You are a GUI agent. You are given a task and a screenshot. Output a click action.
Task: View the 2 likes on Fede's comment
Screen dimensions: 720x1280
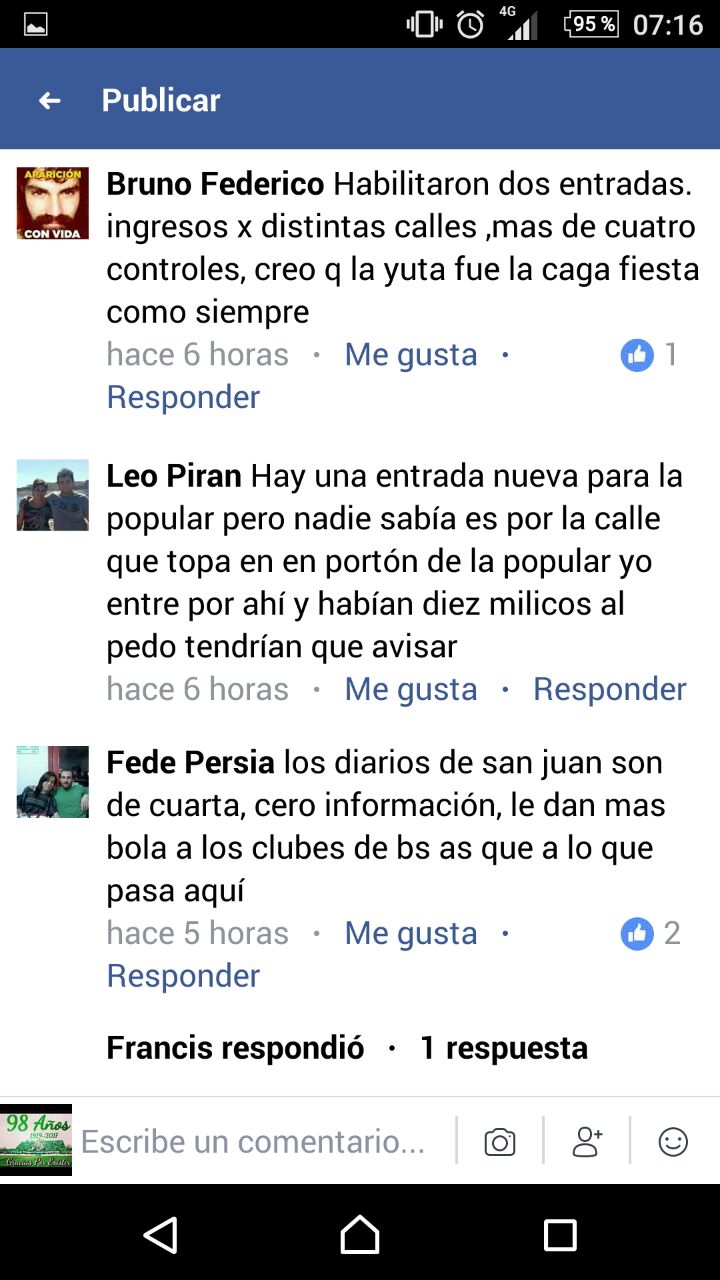pyautogui.click(x=650, y=933)
